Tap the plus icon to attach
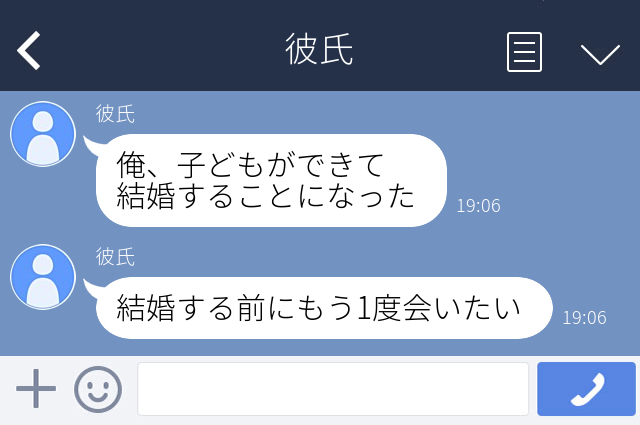 pyautogui.click(x=36, y=388)
